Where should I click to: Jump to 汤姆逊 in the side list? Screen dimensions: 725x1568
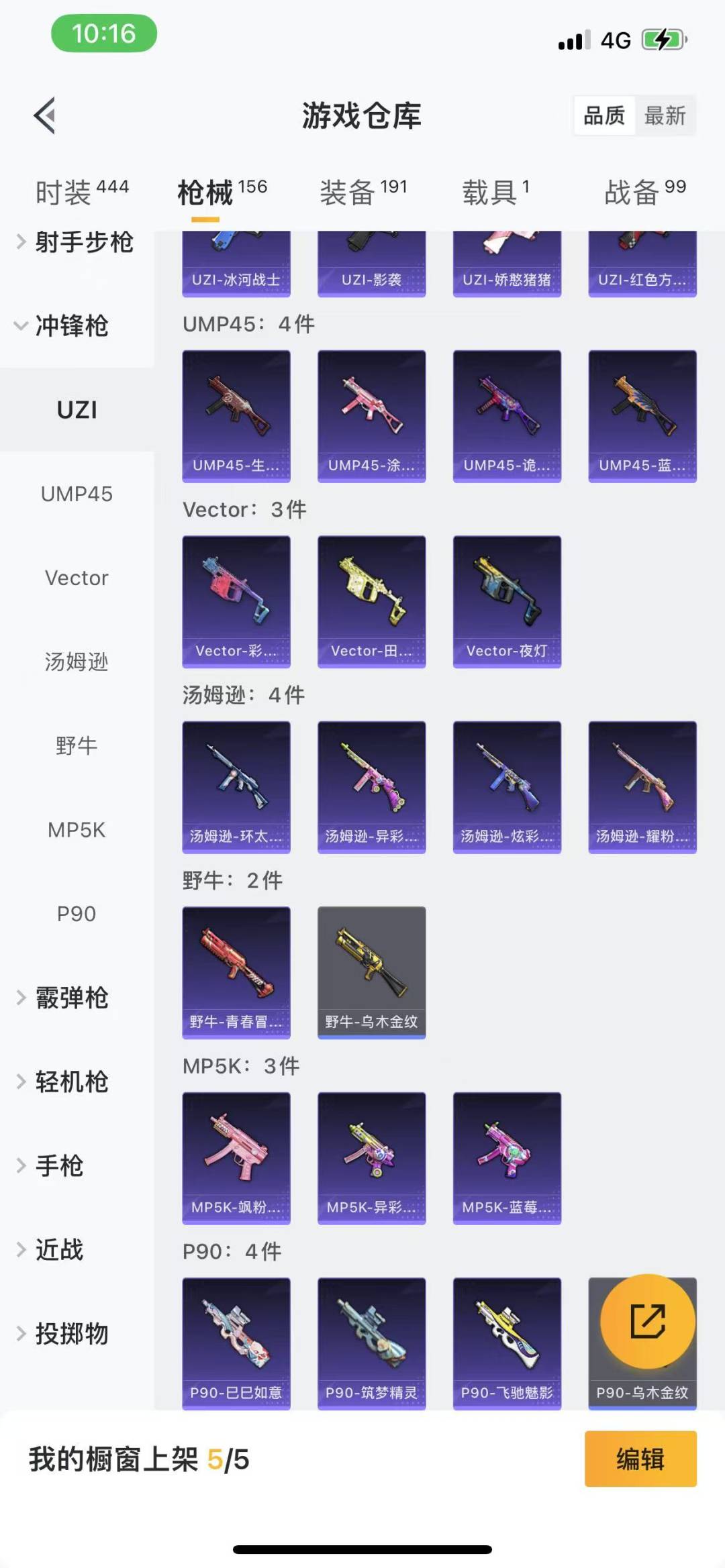[77, 662]
